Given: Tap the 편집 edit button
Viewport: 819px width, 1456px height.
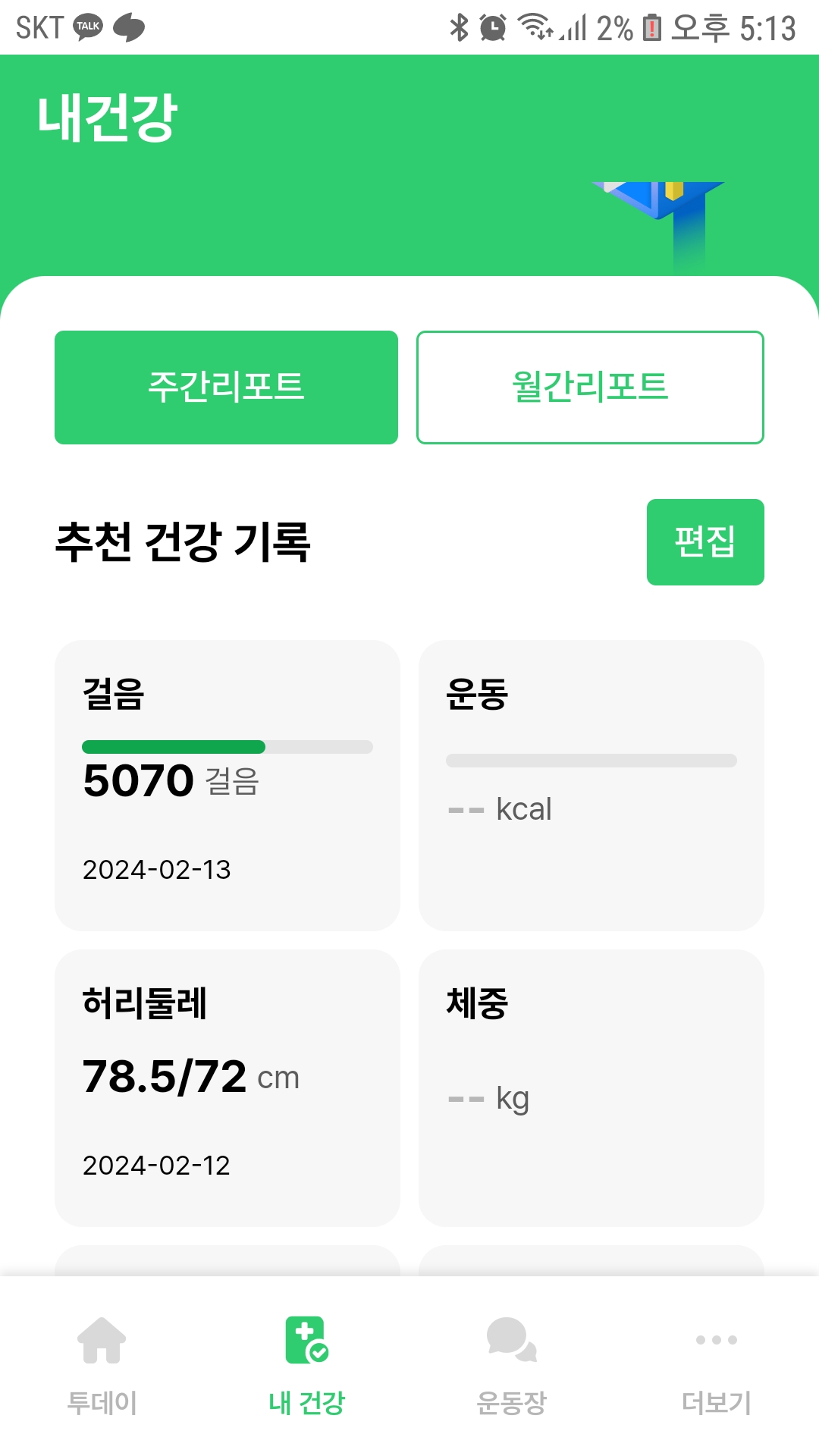Looking at the screenshot, I should click(x=704, y=541).
